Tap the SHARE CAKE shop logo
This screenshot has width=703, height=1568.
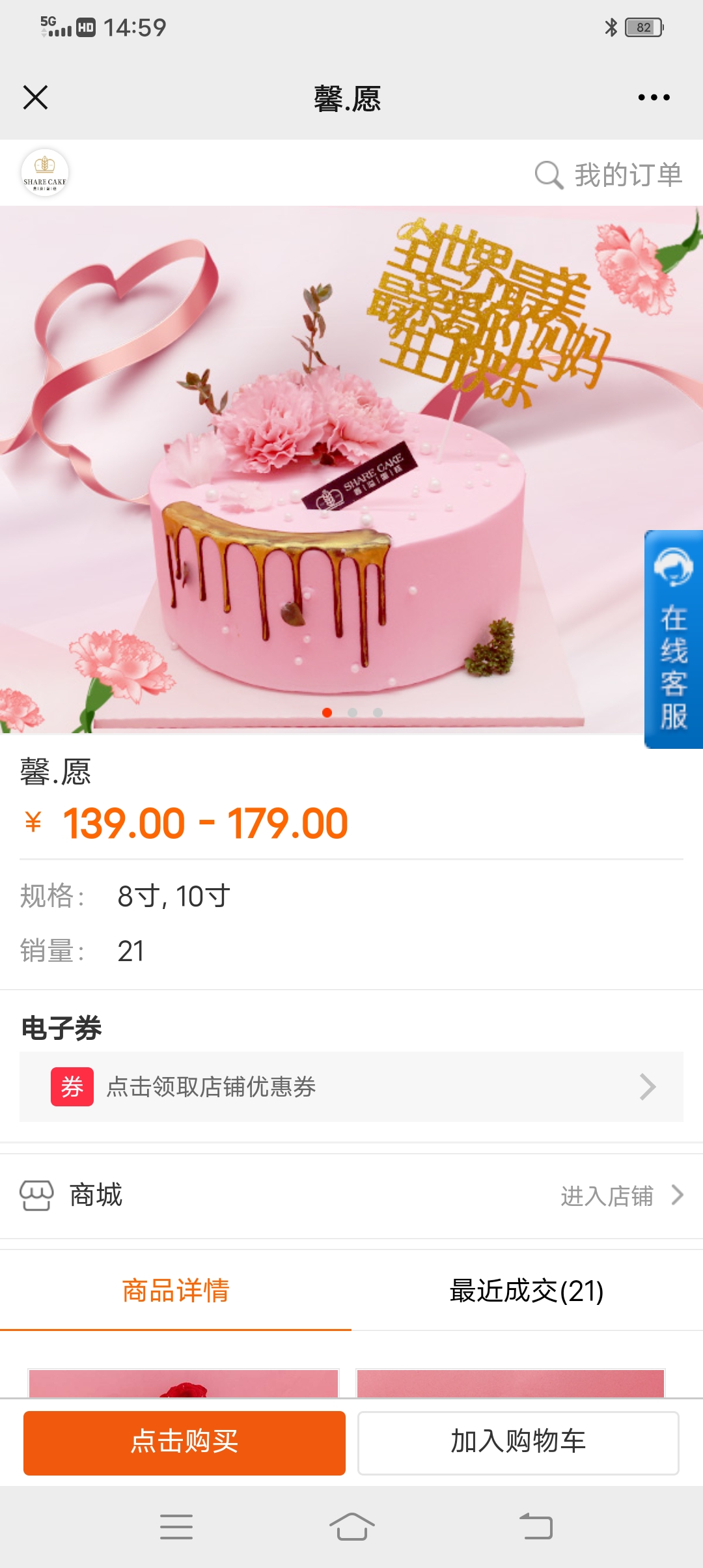click(x=45, y=173)
